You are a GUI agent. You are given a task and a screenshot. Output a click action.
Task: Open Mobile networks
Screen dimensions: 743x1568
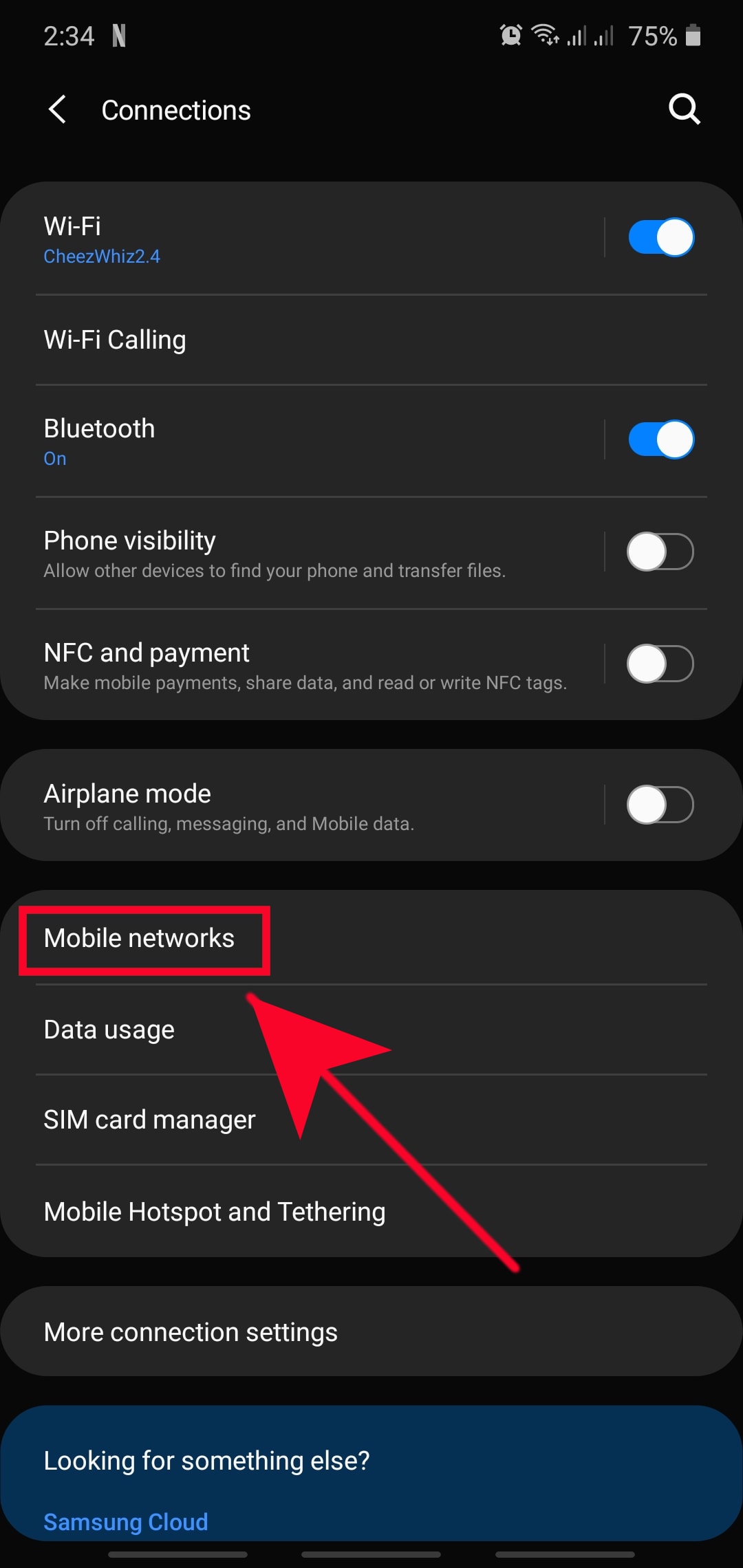coord(140,939)
